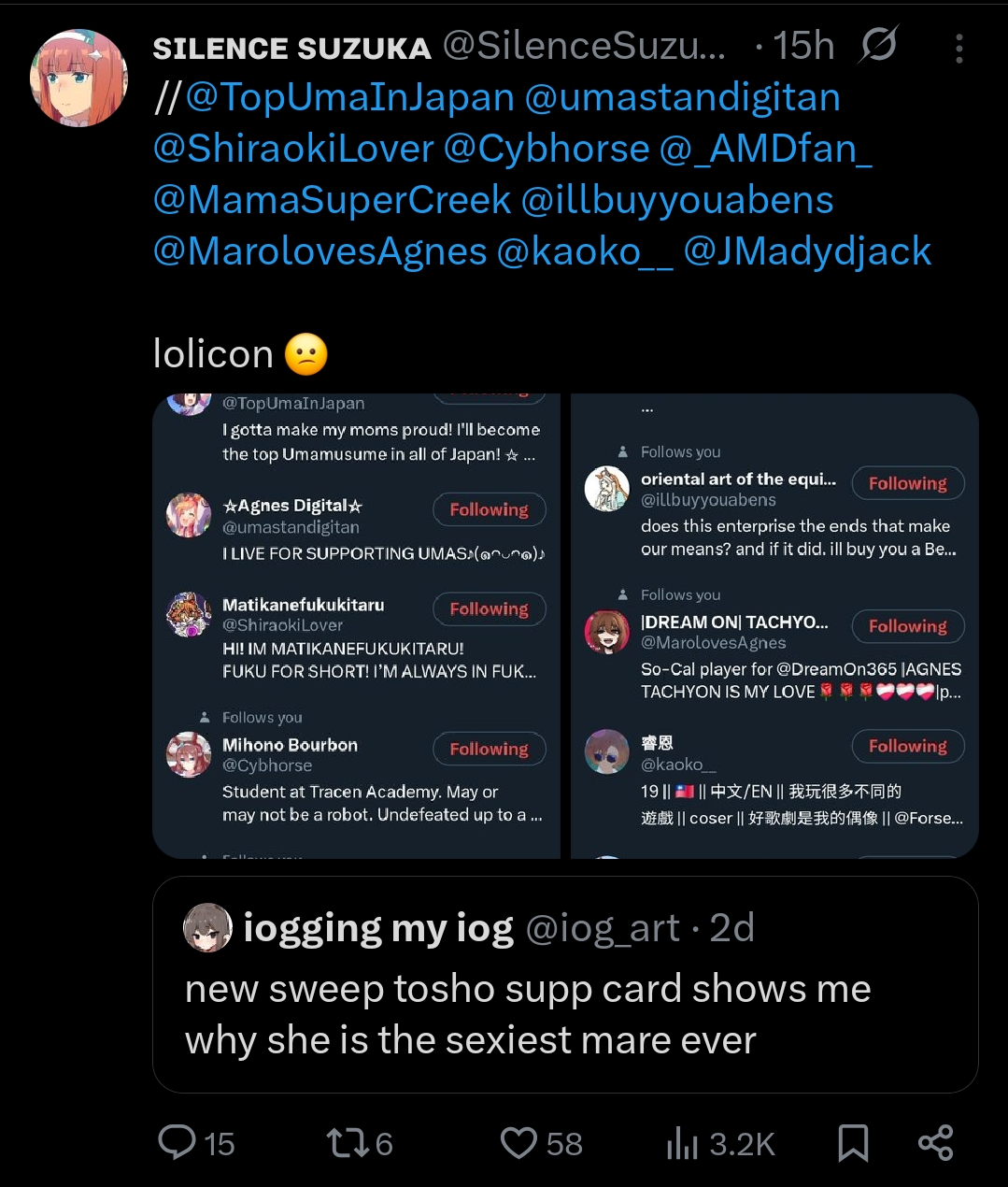This screenshot has width=1008, height=1187.
Task: View the @MamaSuperCreek mention profile
Action: [332, 200]
